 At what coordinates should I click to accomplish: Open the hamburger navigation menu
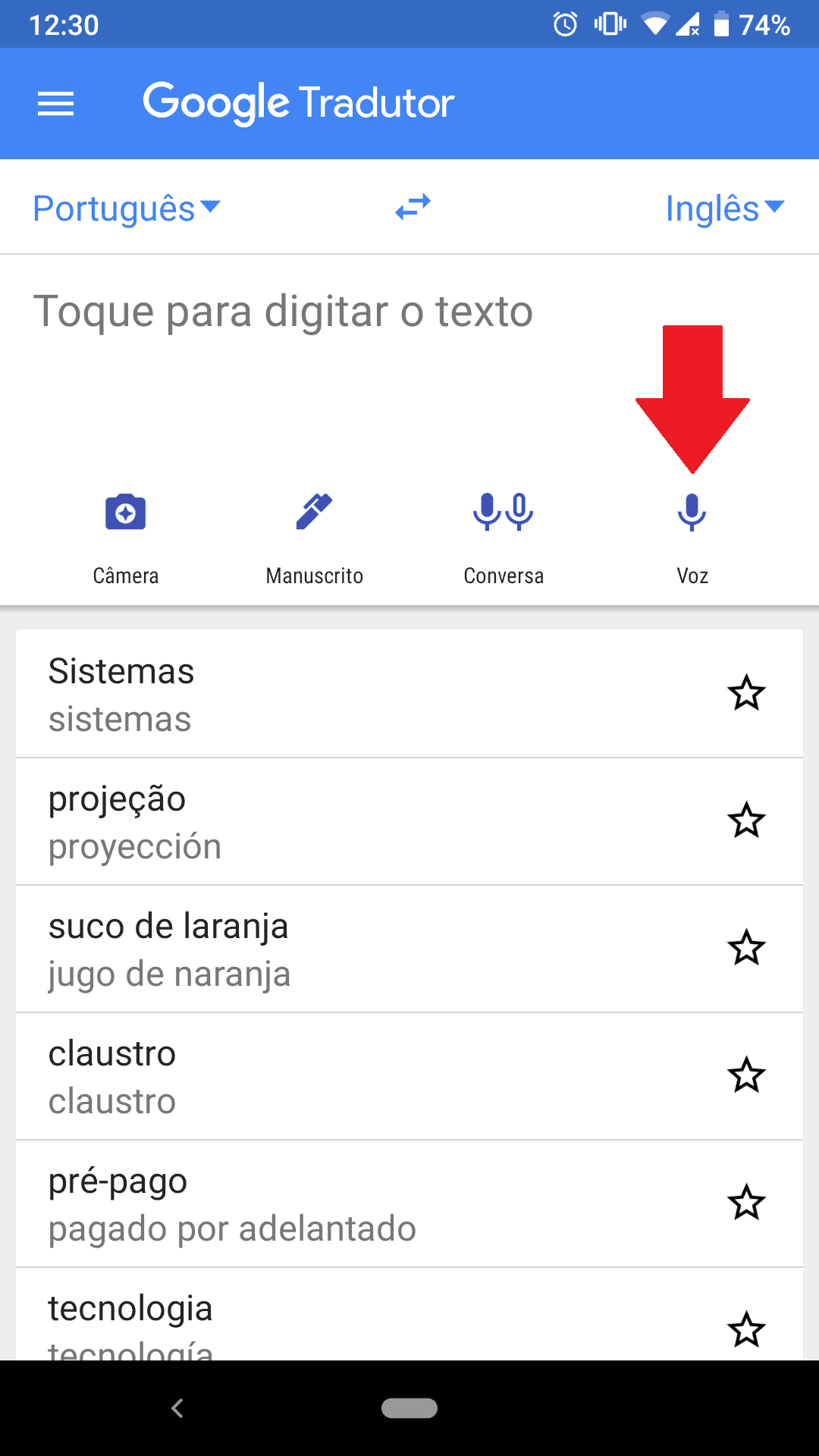(56, 104)
